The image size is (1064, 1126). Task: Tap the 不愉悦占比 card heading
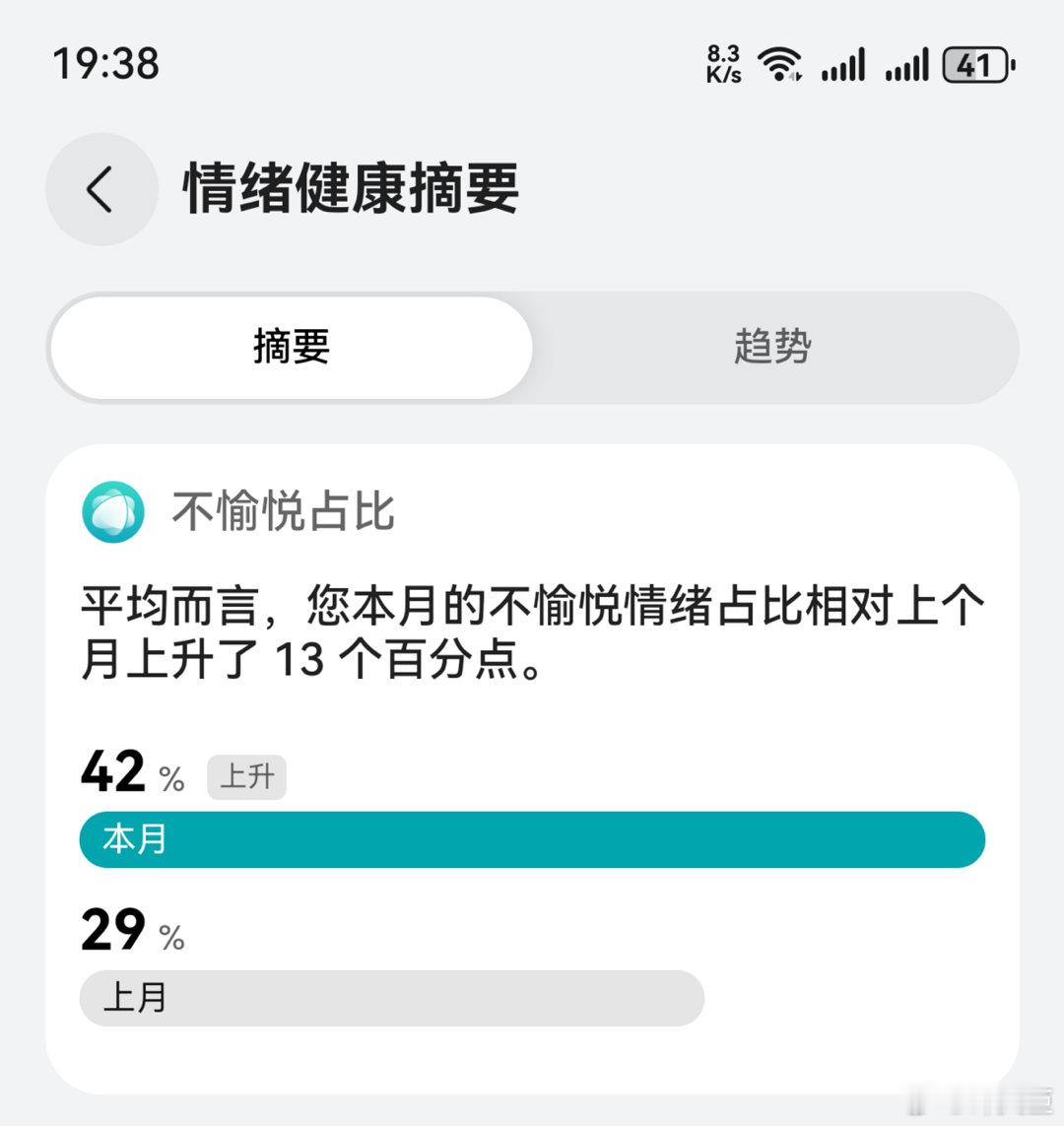pos(284,509)
